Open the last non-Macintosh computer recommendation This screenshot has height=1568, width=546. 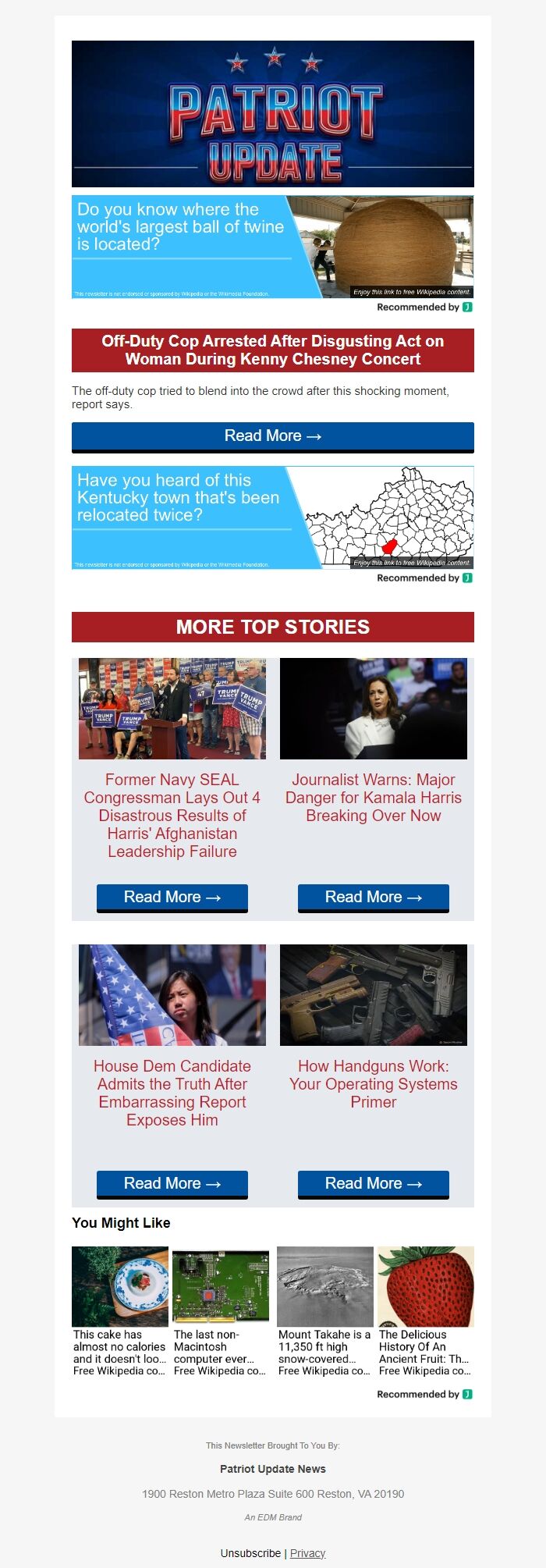point(220,1311)
